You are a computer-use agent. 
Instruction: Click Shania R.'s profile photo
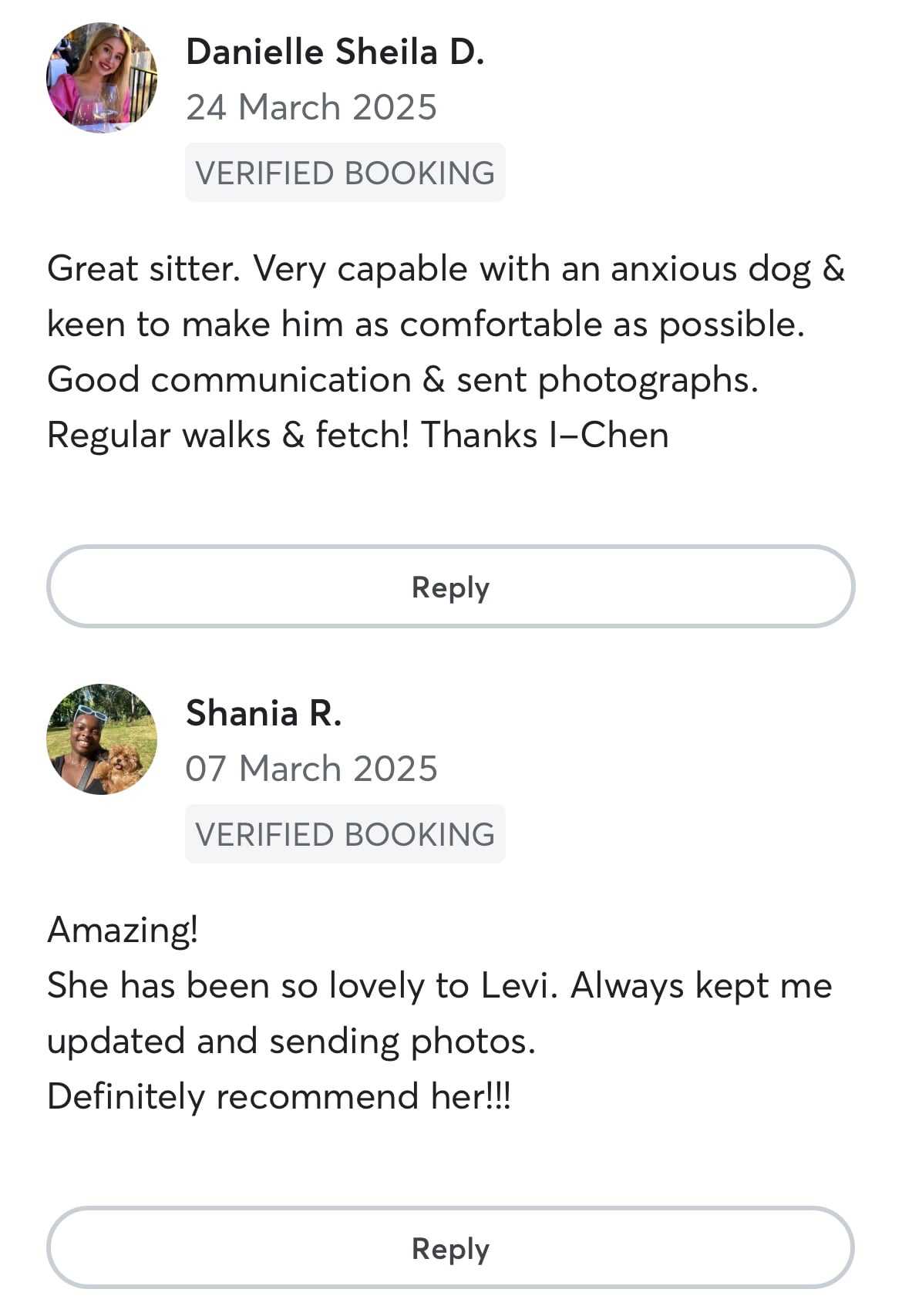tap(100, 742)
